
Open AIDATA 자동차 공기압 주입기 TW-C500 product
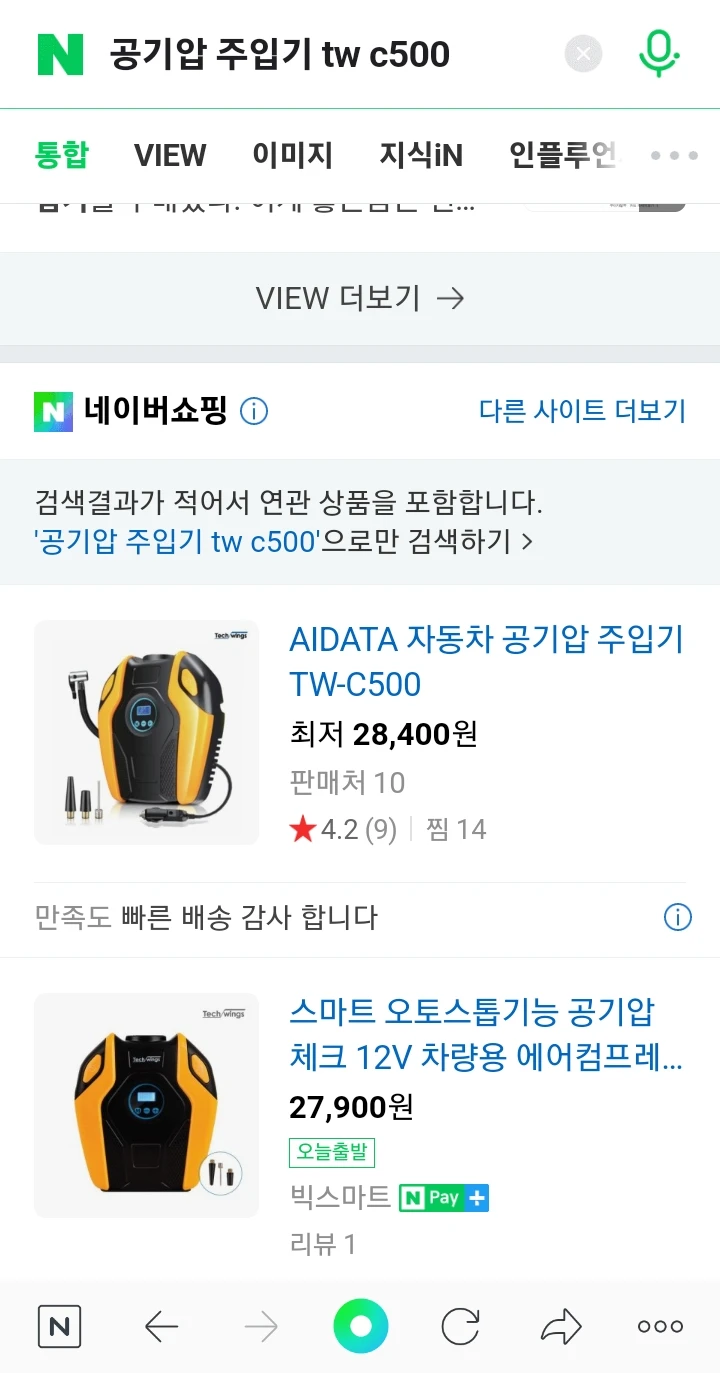486,661
